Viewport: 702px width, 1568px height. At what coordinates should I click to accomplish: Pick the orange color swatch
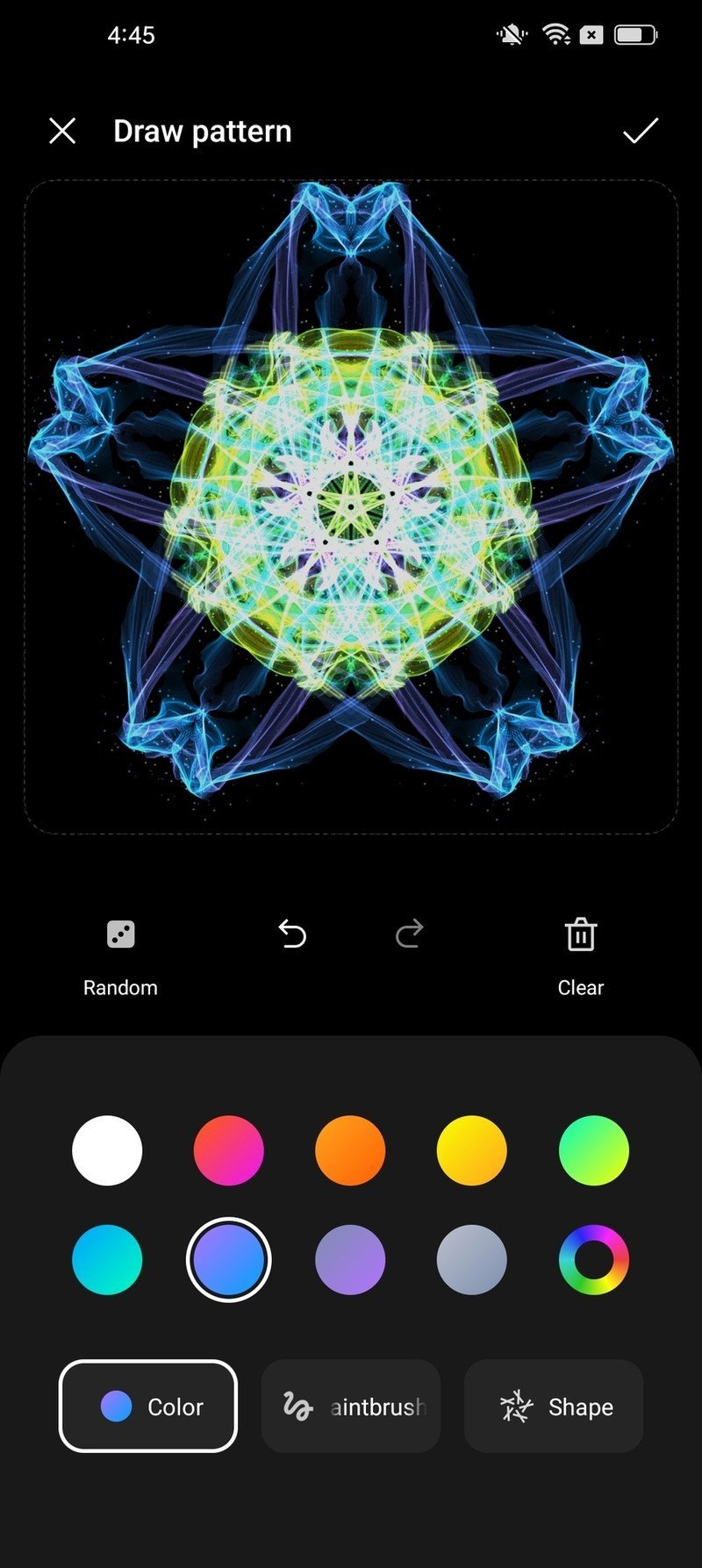pyautogui.click(x=350, y=1150)
